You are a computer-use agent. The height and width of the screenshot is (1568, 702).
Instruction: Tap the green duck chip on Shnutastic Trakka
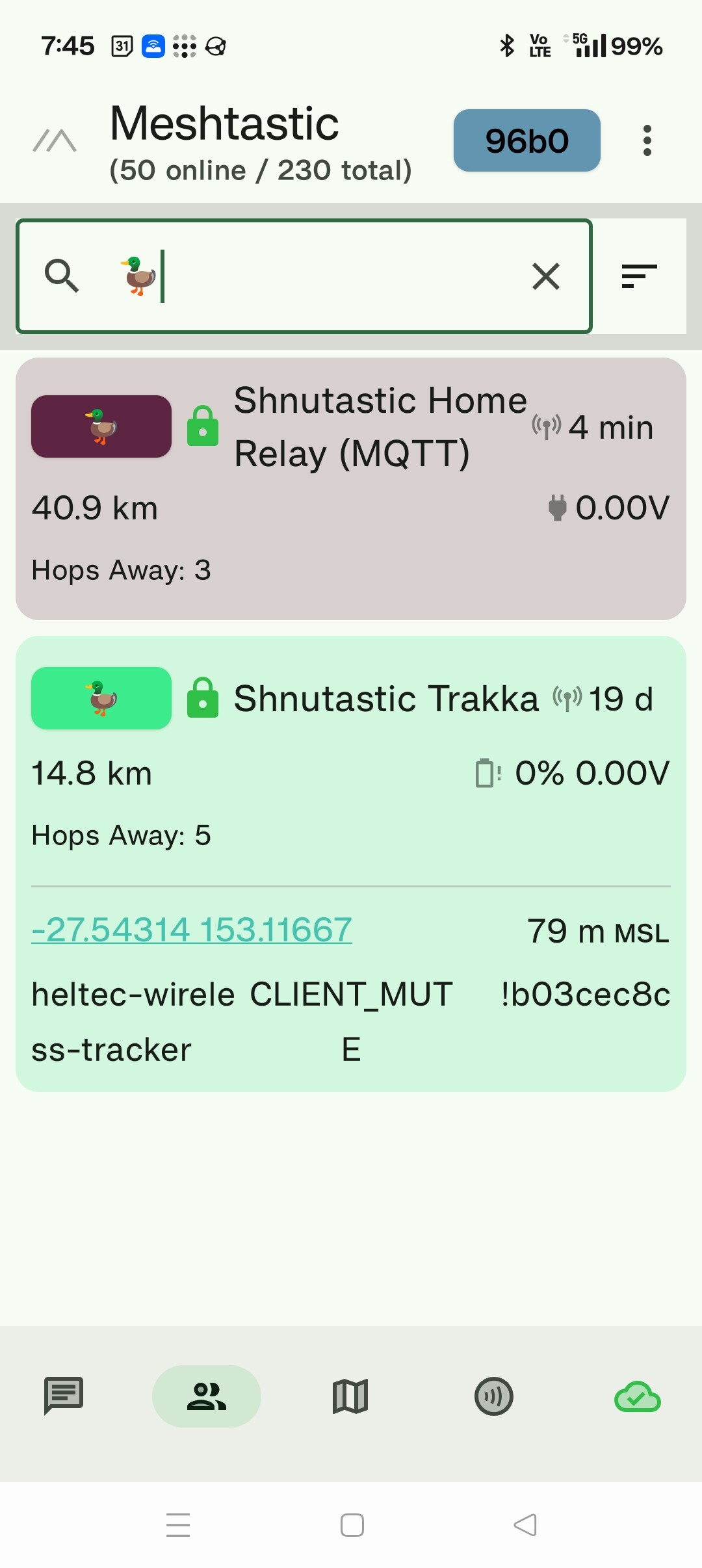101,698
